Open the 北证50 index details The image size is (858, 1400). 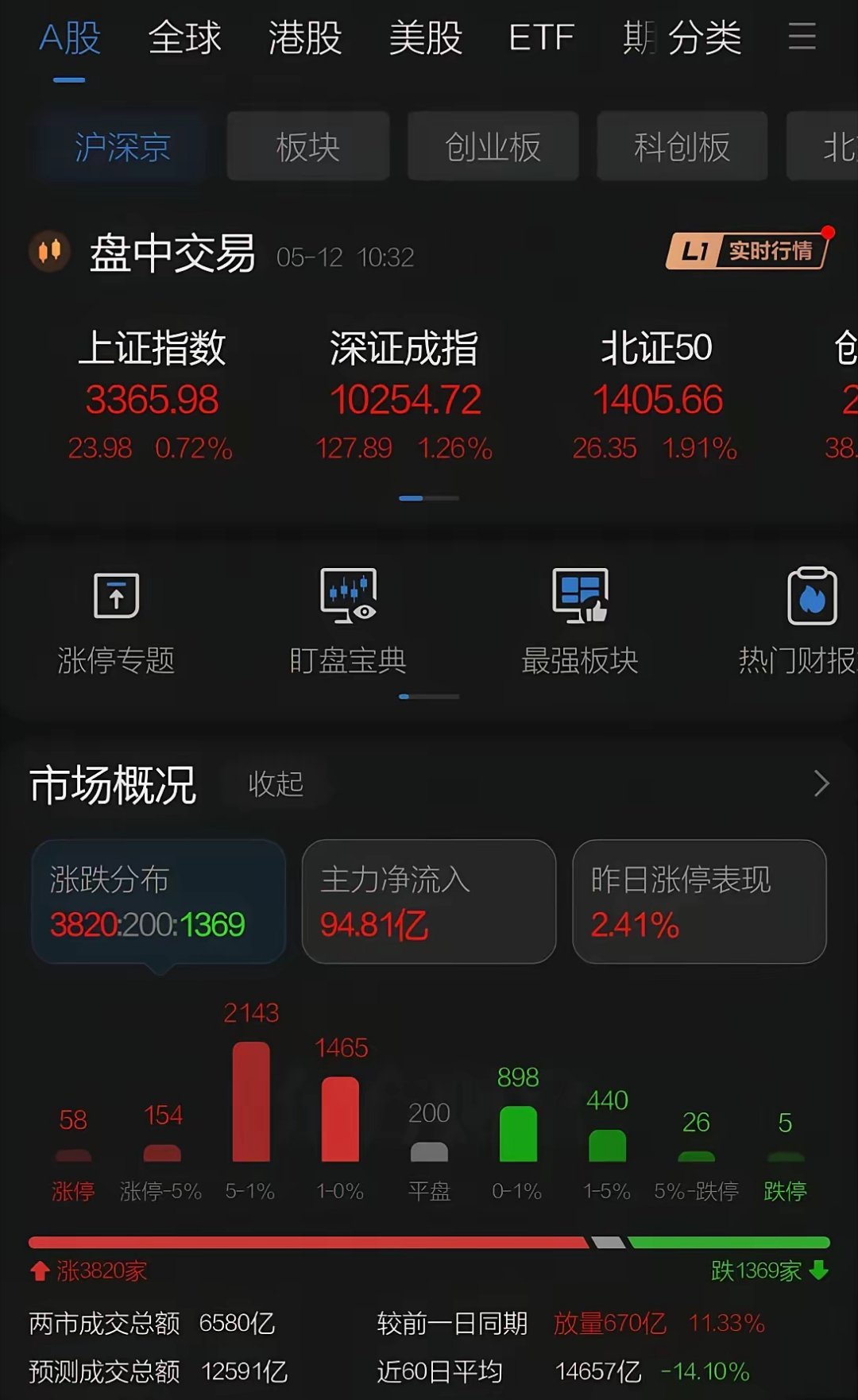[x=656, y=396]
